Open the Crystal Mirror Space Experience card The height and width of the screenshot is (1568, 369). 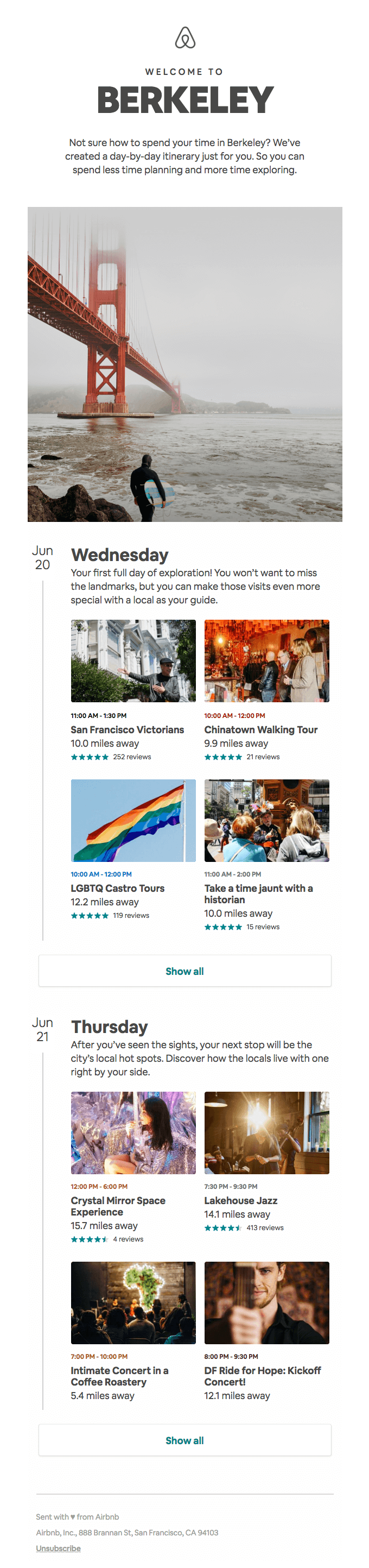[118, 1206]
